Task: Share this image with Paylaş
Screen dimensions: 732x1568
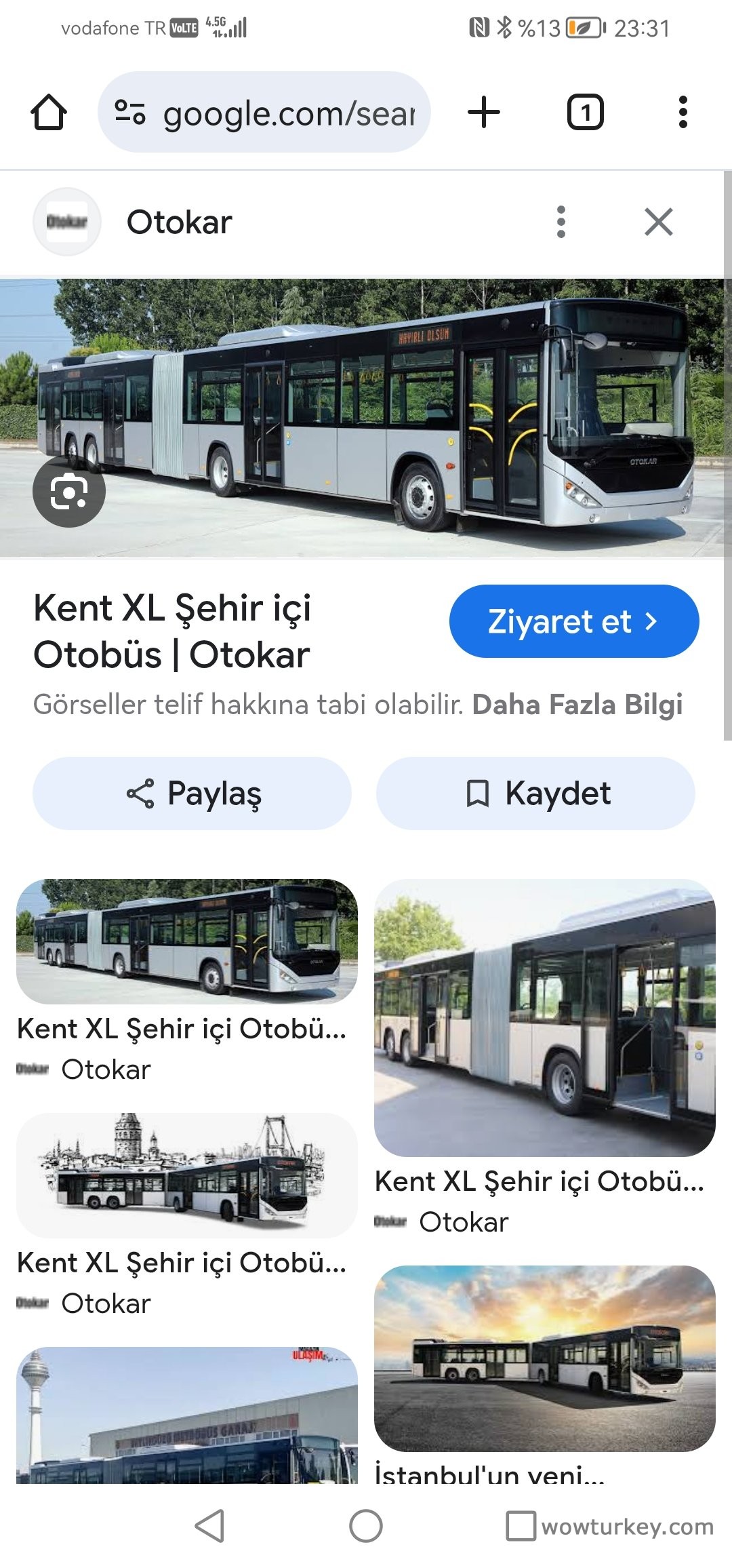Action: (192, 793)
